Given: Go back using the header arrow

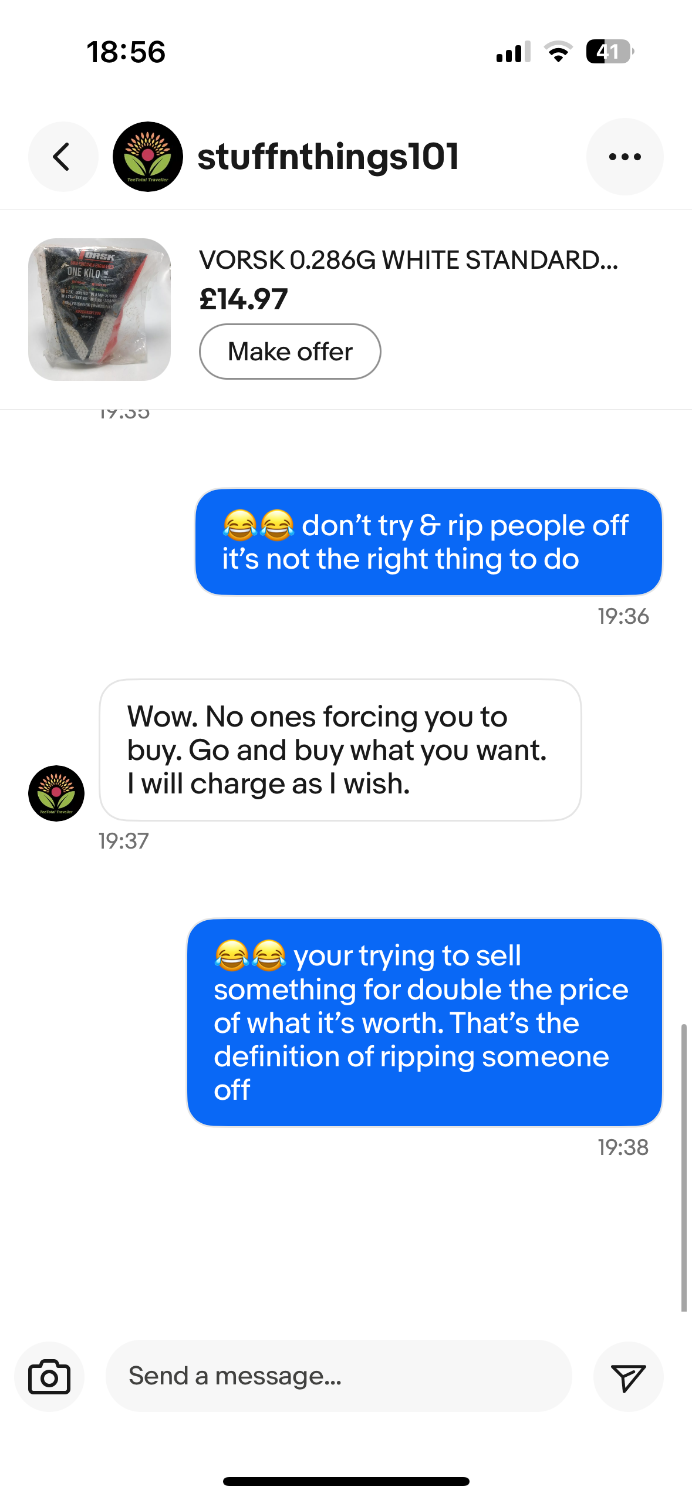Looking at the screenshot, I should (62, 156).
